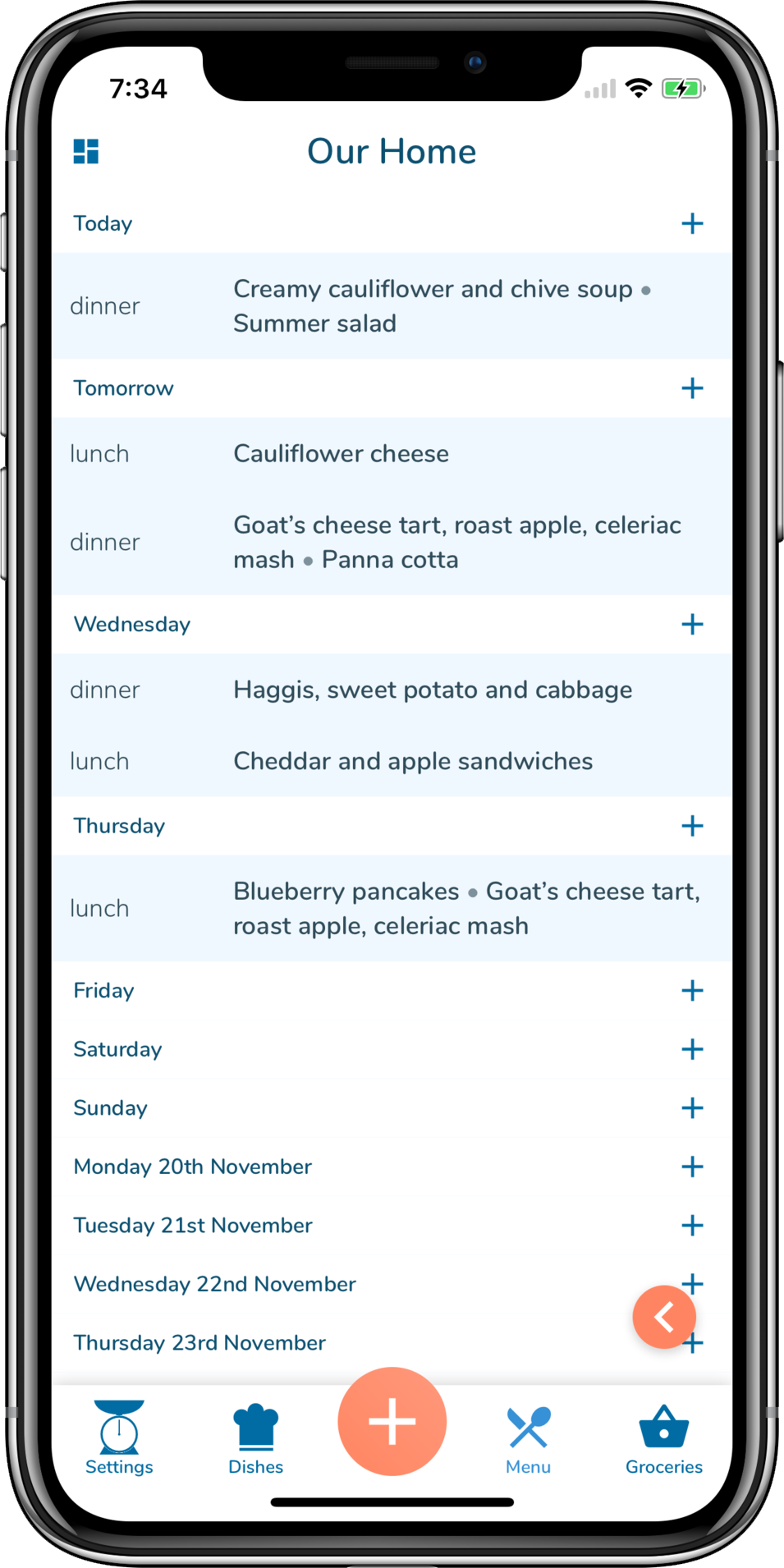This screenshot has height=1568, width=784.
Task: Add a meal on Thursday
Action: (692, 826)
